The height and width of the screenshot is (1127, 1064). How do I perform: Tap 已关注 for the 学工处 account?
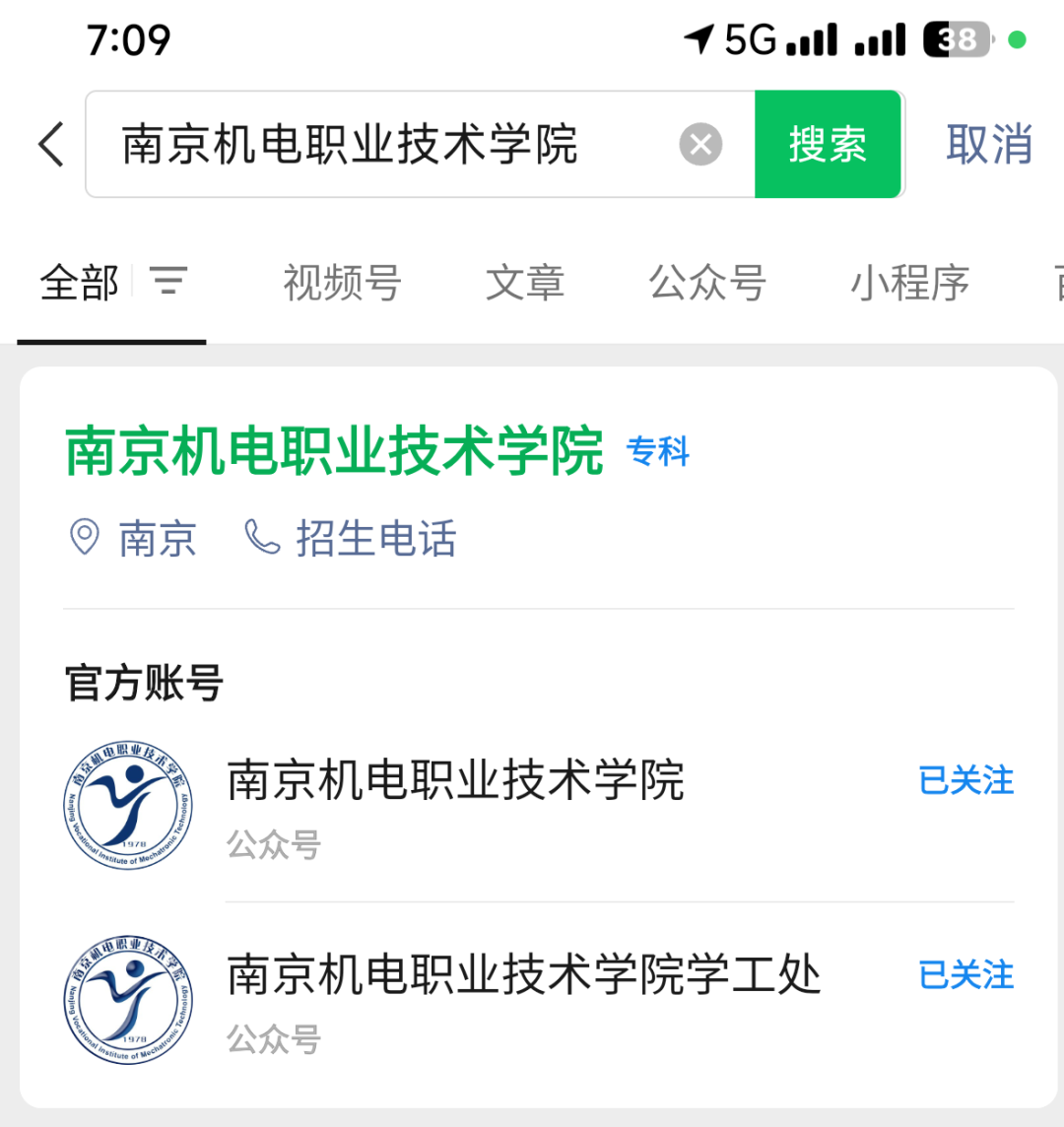tap(965, 975)
